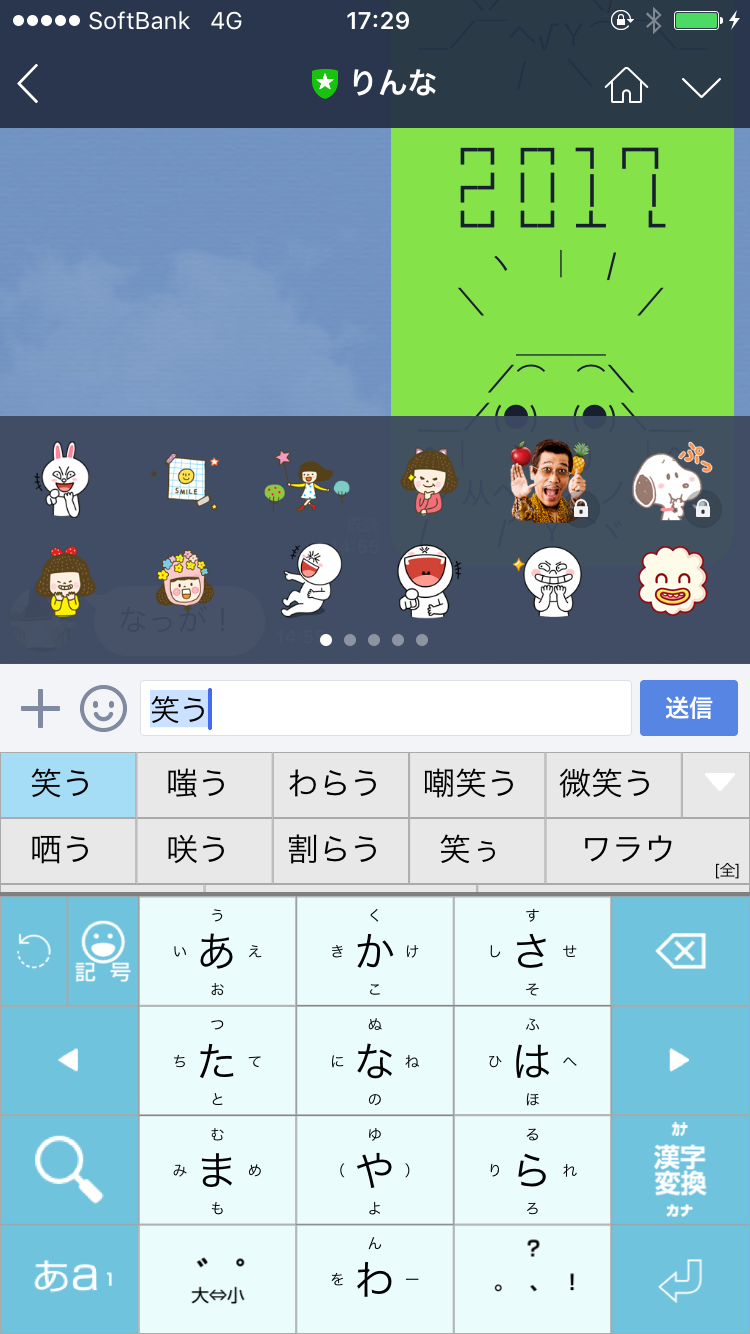Open the home icon in chat header
Viewport: 750px width, 1334px height.
(x=626, y=85)
